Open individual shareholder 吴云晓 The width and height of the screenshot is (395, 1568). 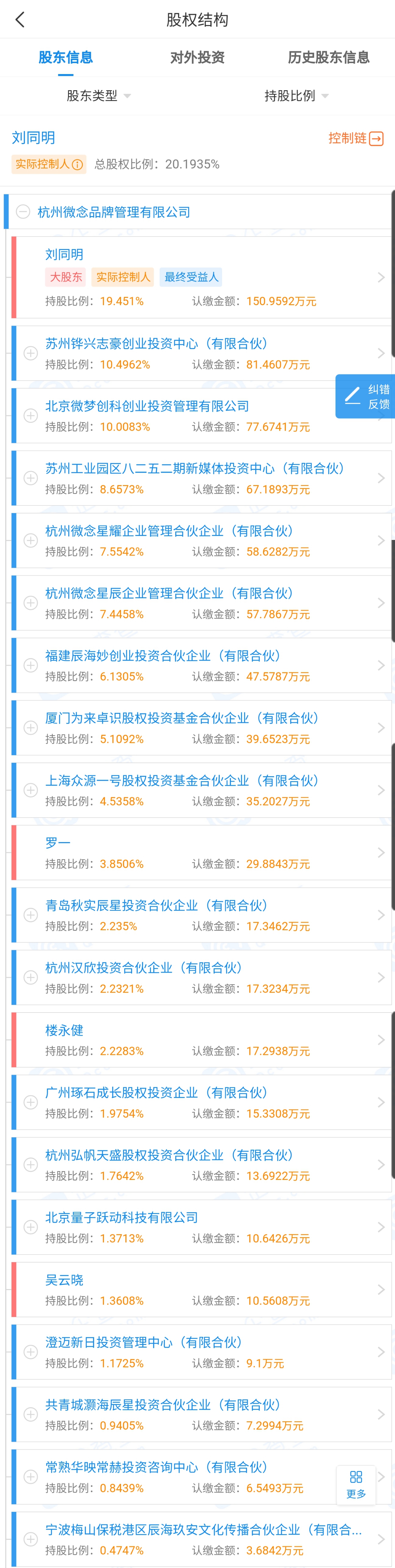[x=201, y=1289]
